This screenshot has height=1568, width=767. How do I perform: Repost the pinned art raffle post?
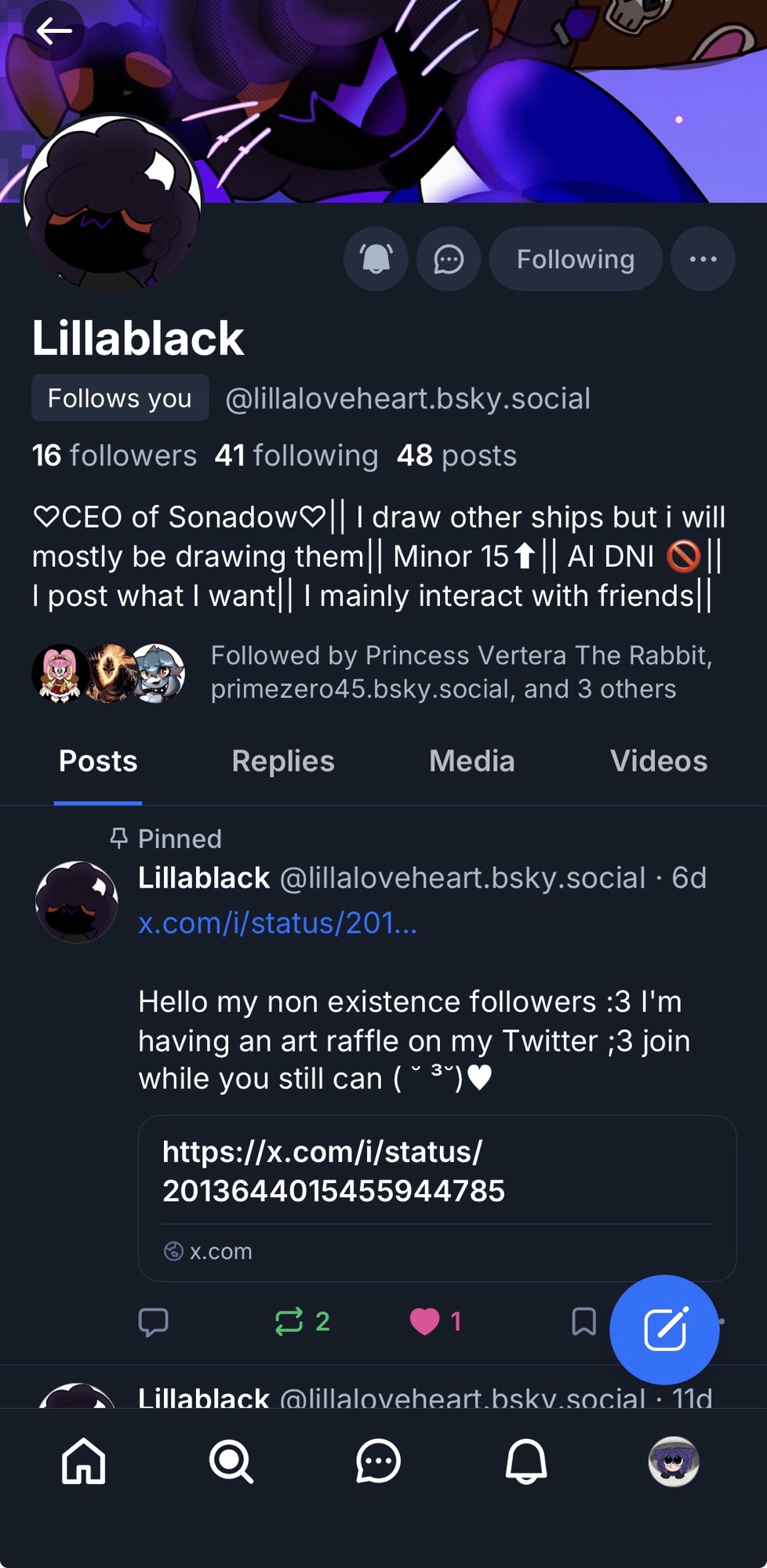pos(289,1322)
